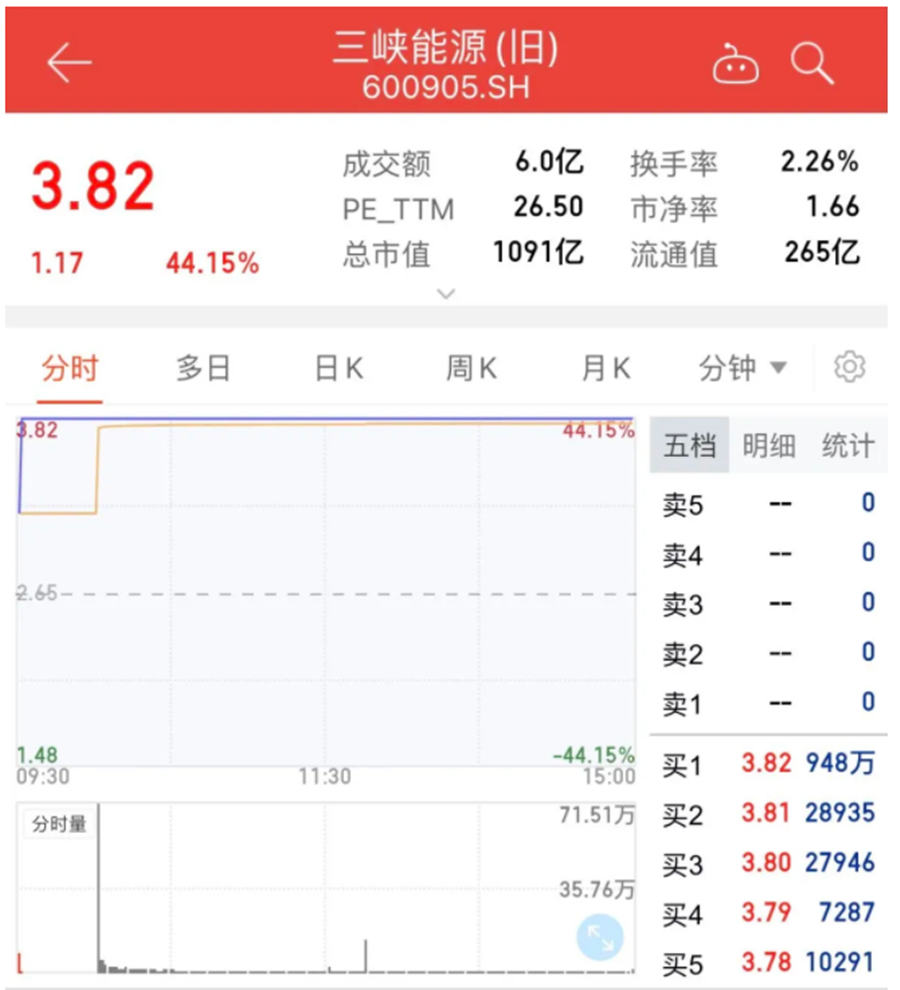
Task: Open the robot assistant icon
Action: [x=735, y=65]
